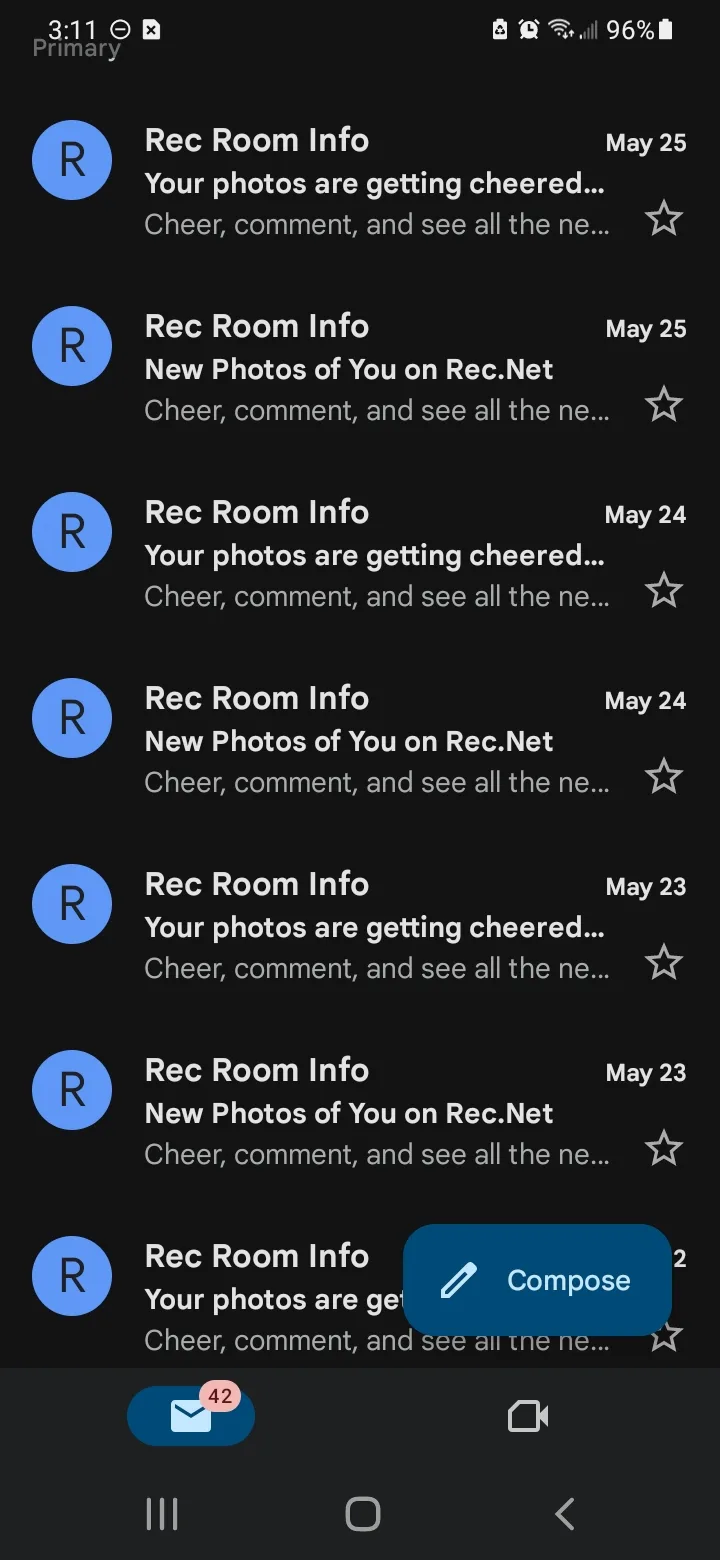Open May 23 'New Photos of You' email
Viewport: 720px width, 1560px height.
(360, 1111)
